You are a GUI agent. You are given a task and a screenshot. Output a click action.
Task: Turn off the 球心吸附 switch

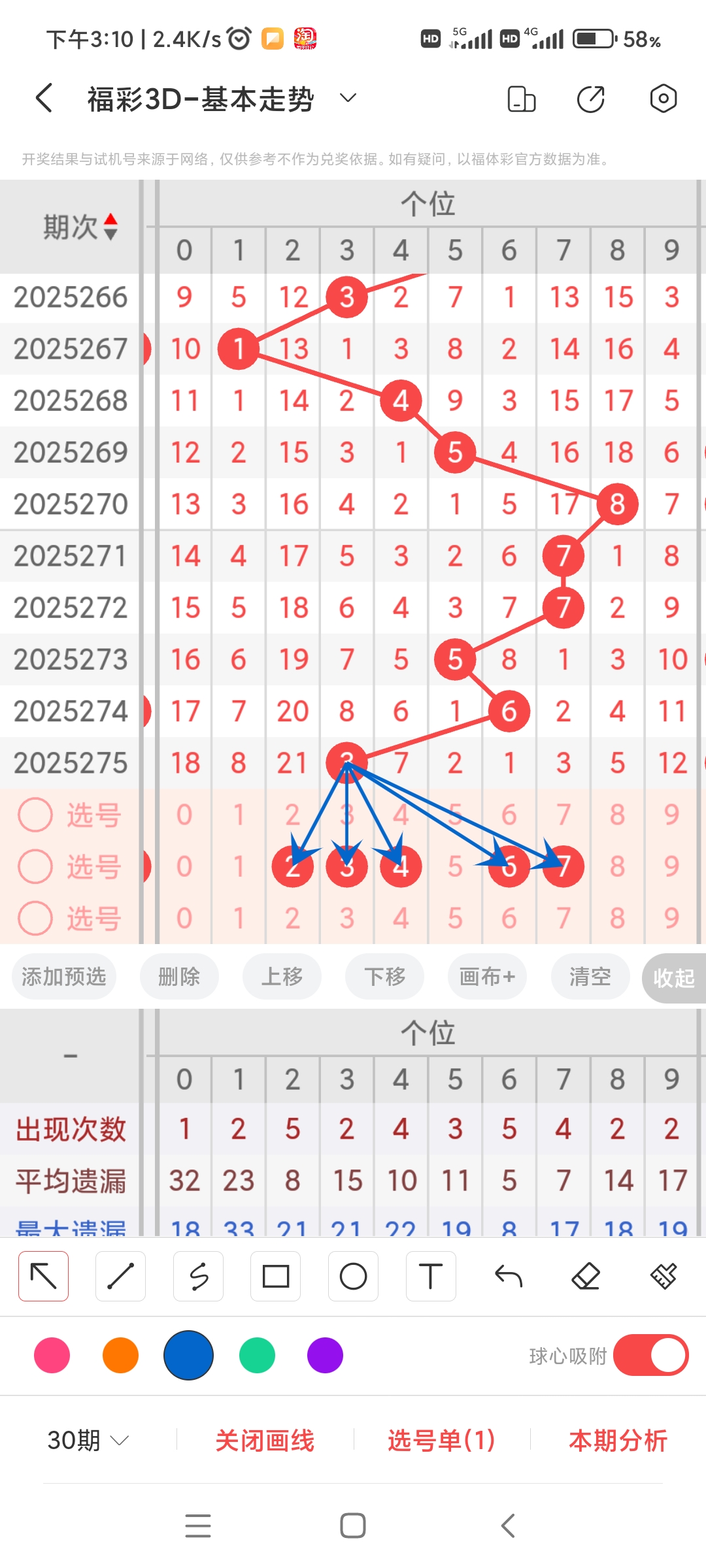coord(650,1355)
